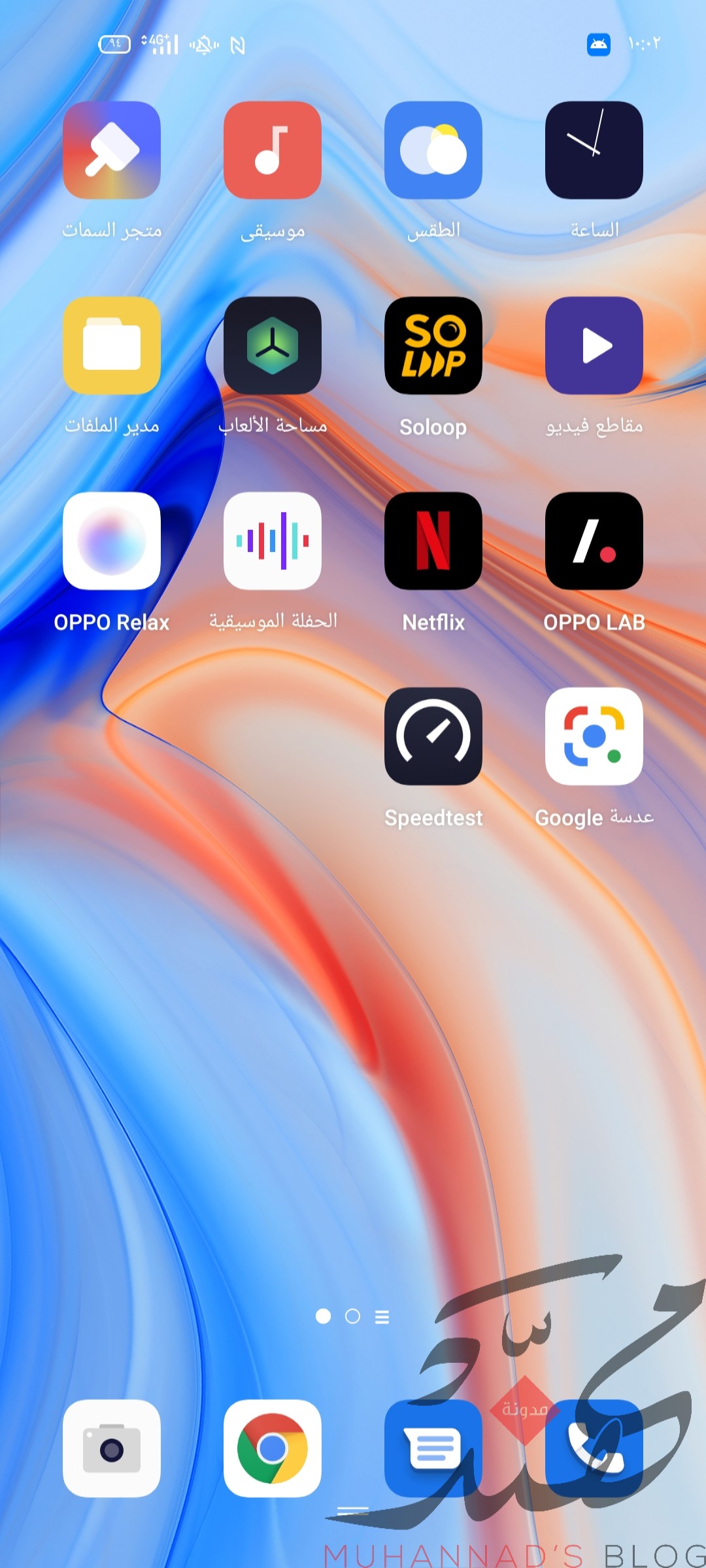Launch the Music app (موسيقى)
The height and width of the screenshot is (1568, 706).
273,150
